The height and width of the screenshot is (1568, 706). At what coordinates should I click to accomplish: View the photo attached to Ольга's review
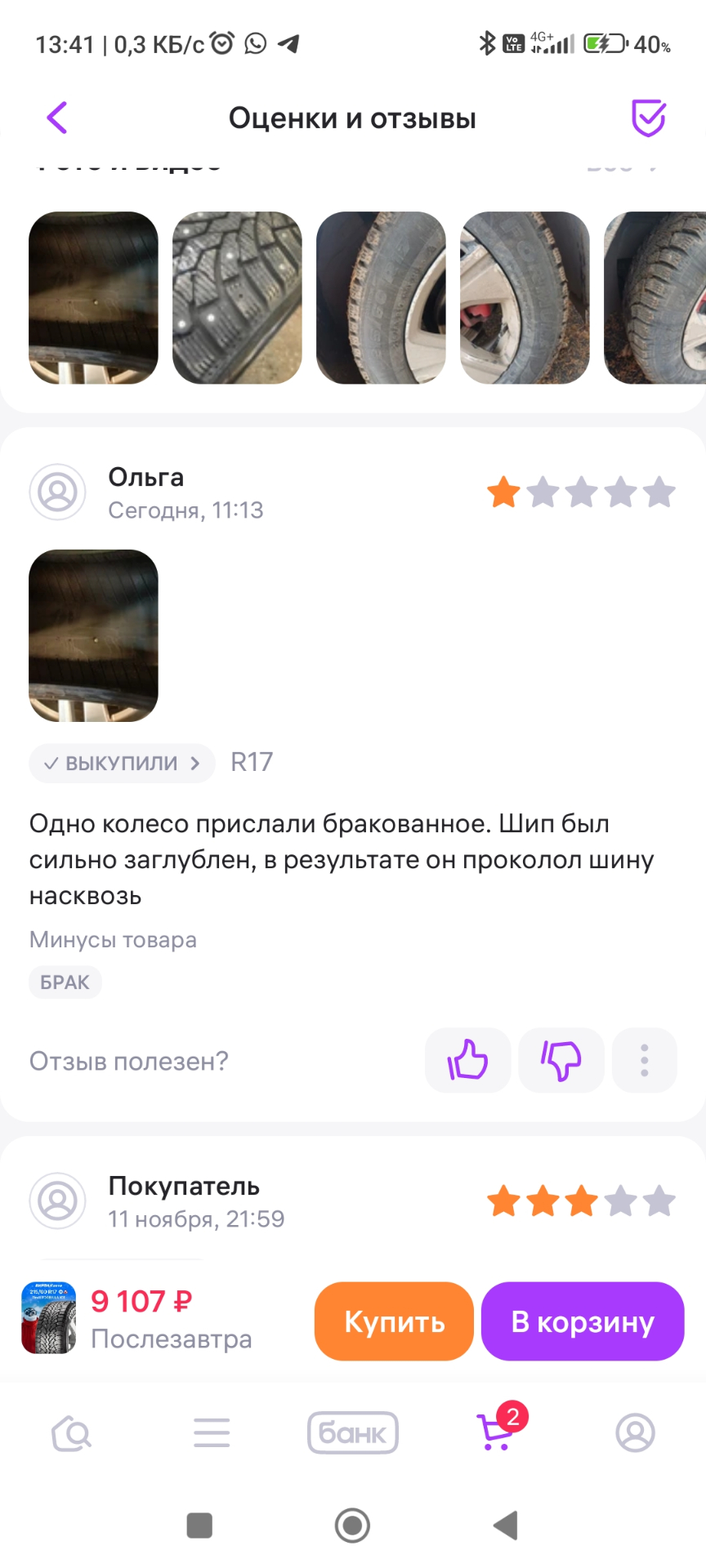pyautogui.click(x=93, y=635)
